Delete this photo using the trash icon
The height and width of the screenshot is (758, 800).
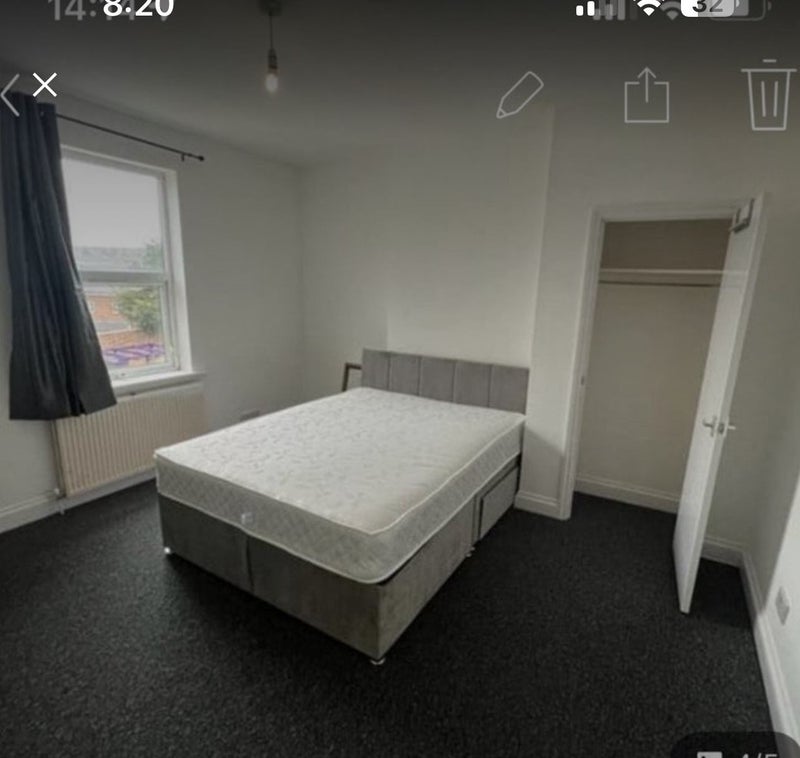pyautogui.click(x=767, y=95)
